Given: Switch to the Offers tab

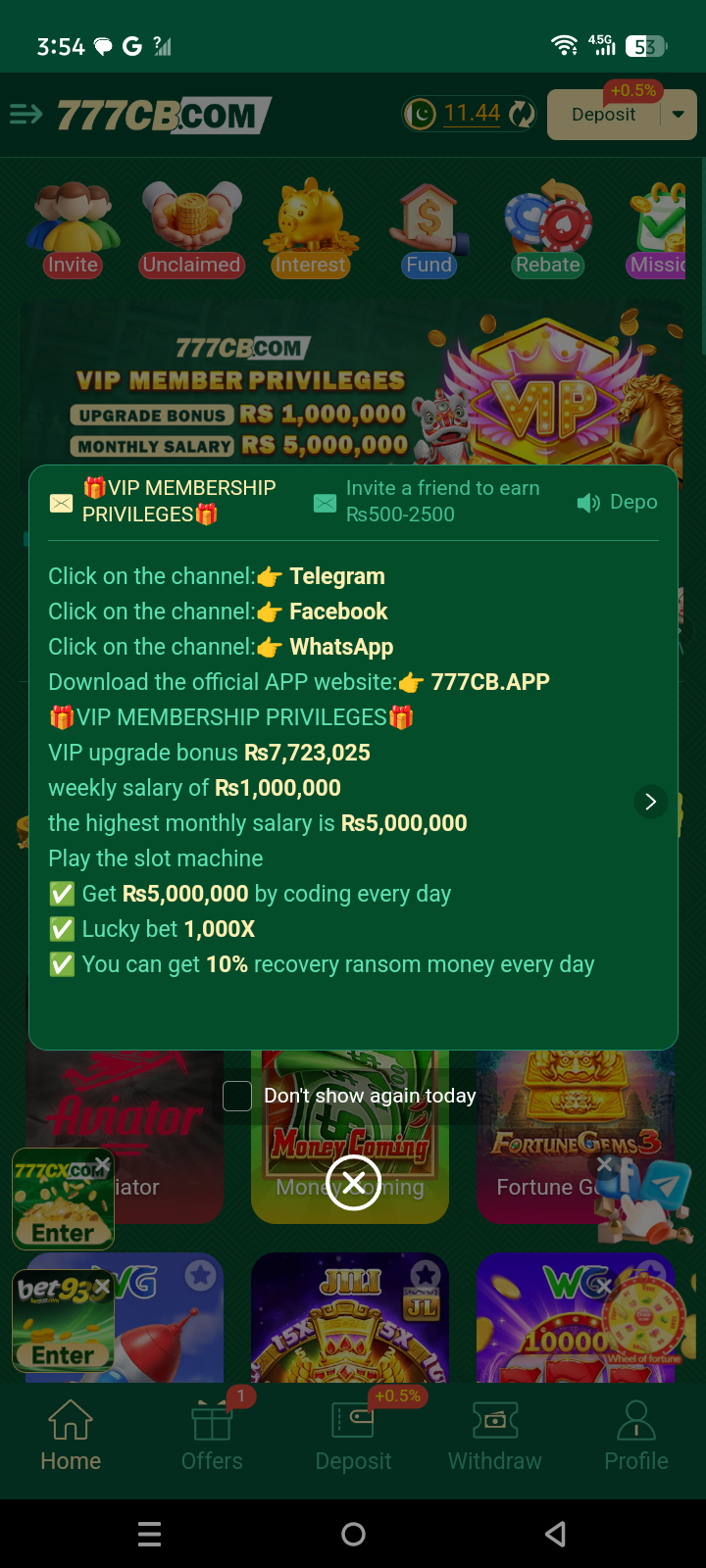Looking at the screenshot, I should 212,1436.
